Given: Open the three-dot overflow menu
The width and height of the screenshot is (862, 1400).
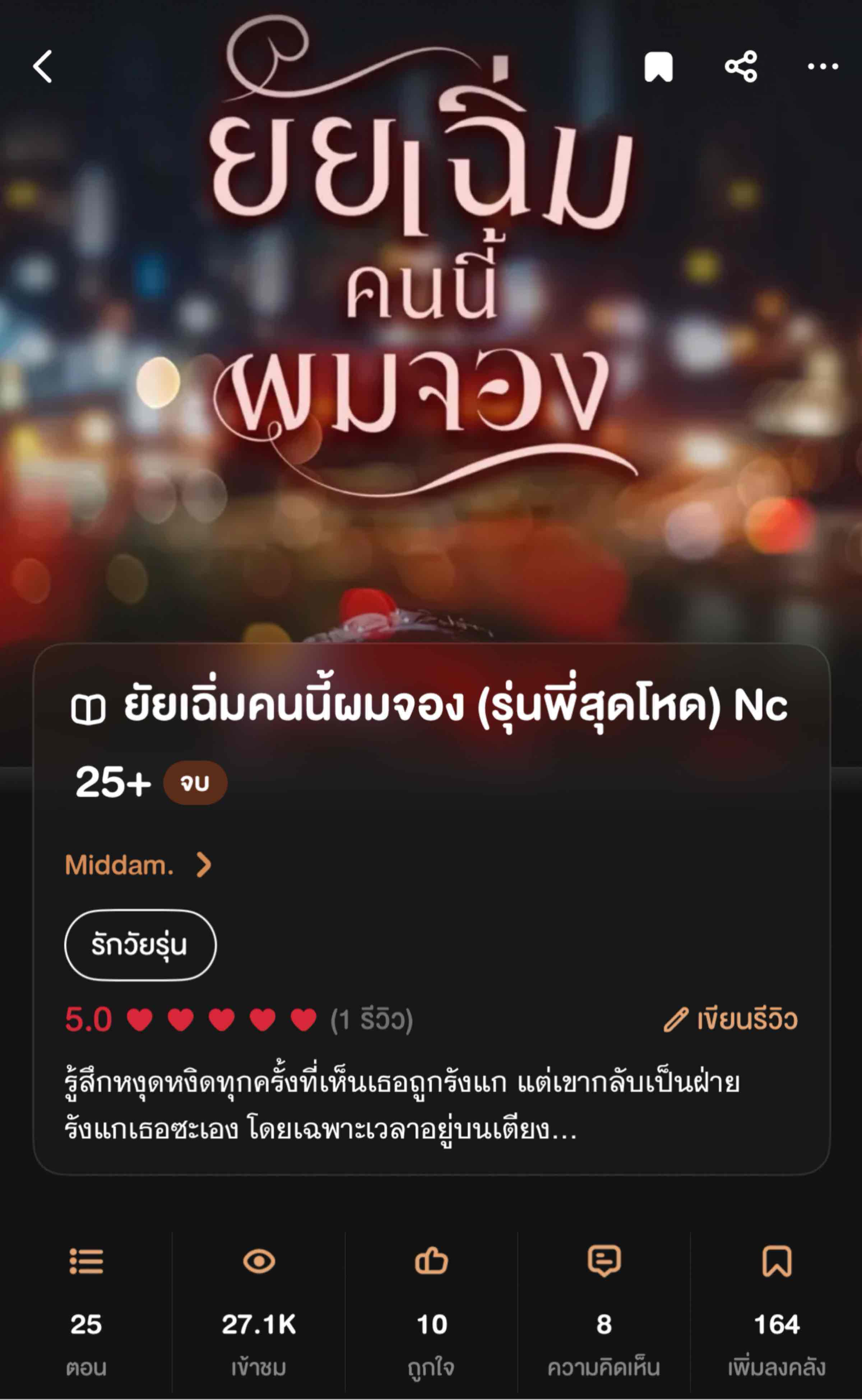Looking at the screenshot, I should coord(822,67).
